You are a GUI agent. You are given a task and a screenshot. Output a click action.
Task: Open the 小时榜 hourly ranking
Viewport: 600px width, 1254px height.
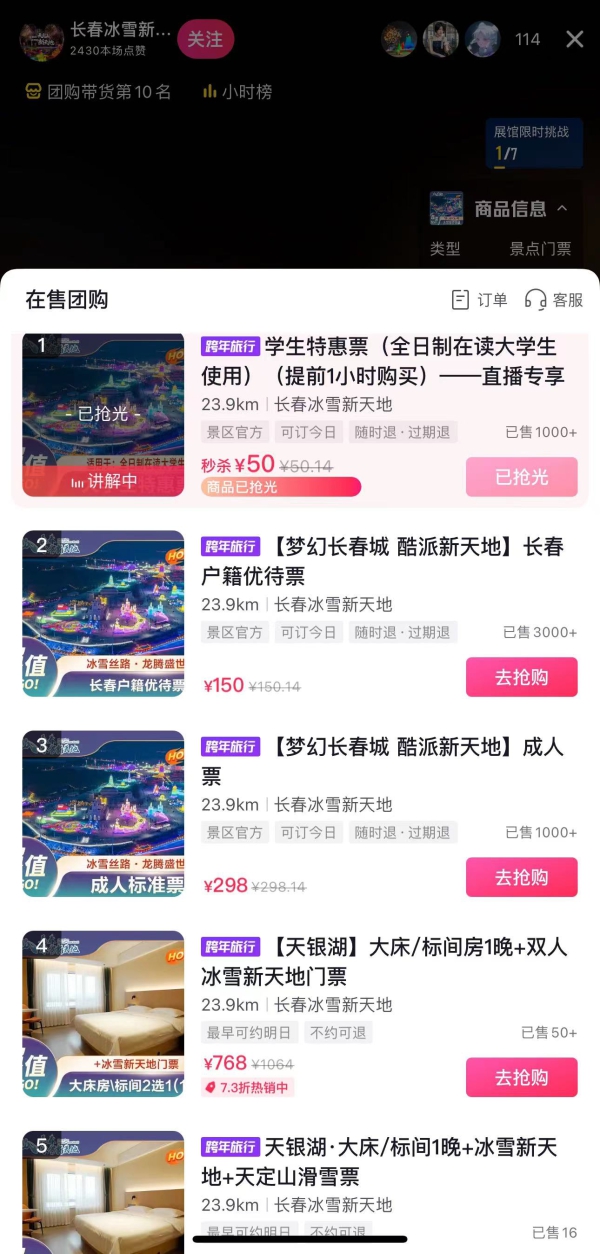[237, 92]
